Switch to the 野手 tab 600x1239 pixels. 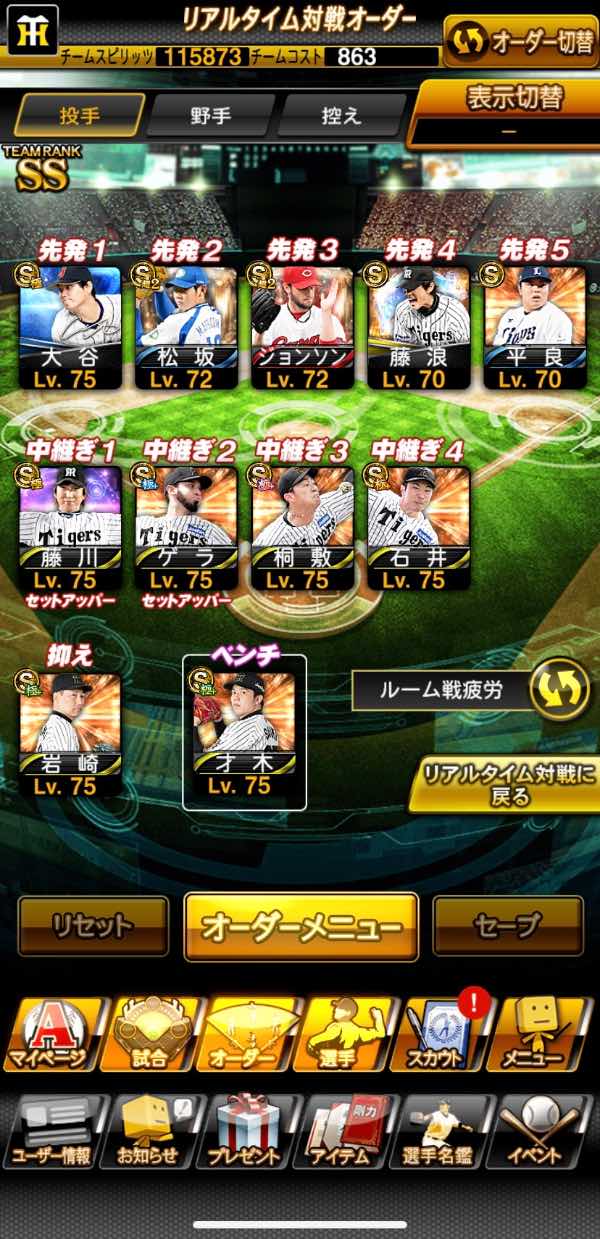click(x=210, y=115)
